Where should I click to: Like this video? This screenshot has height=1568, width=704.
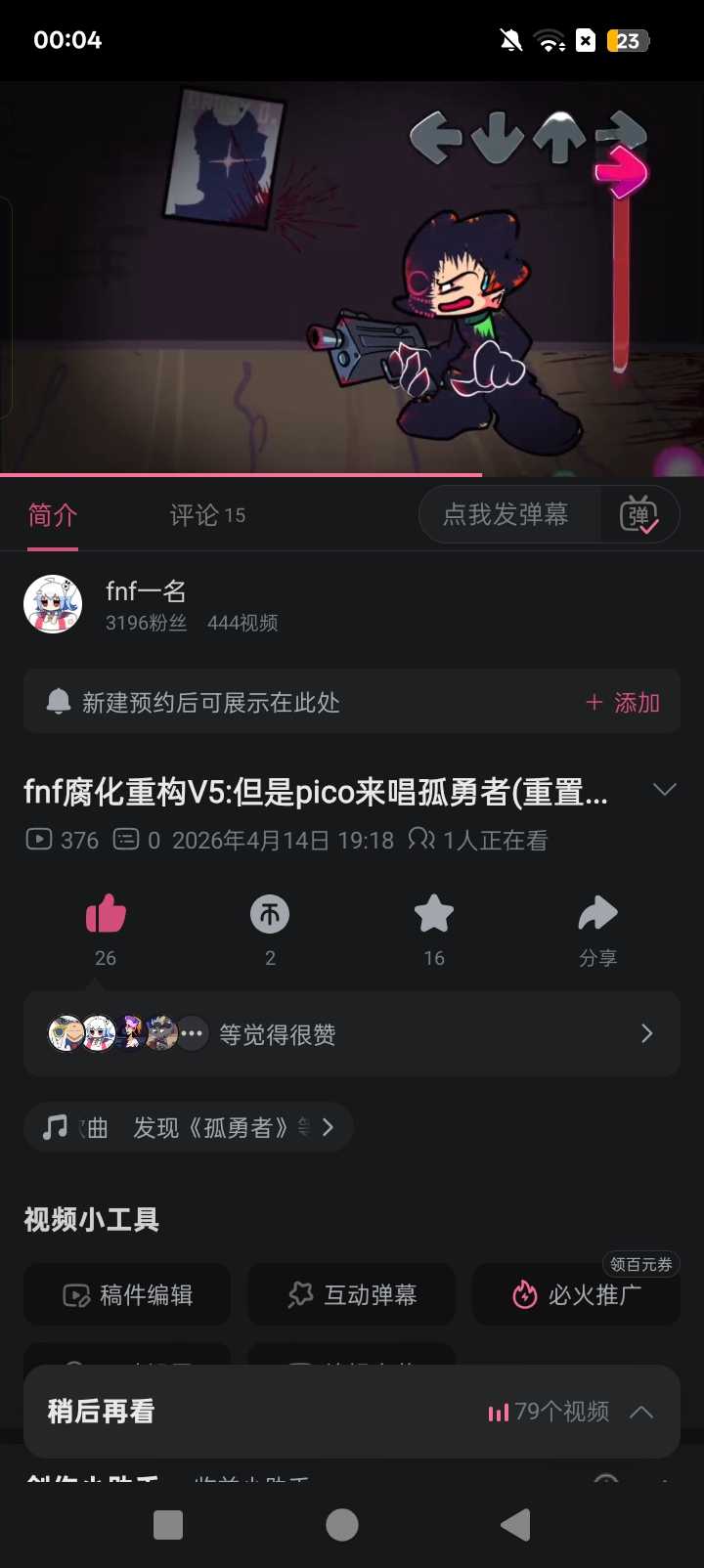(x=106, y=916)
